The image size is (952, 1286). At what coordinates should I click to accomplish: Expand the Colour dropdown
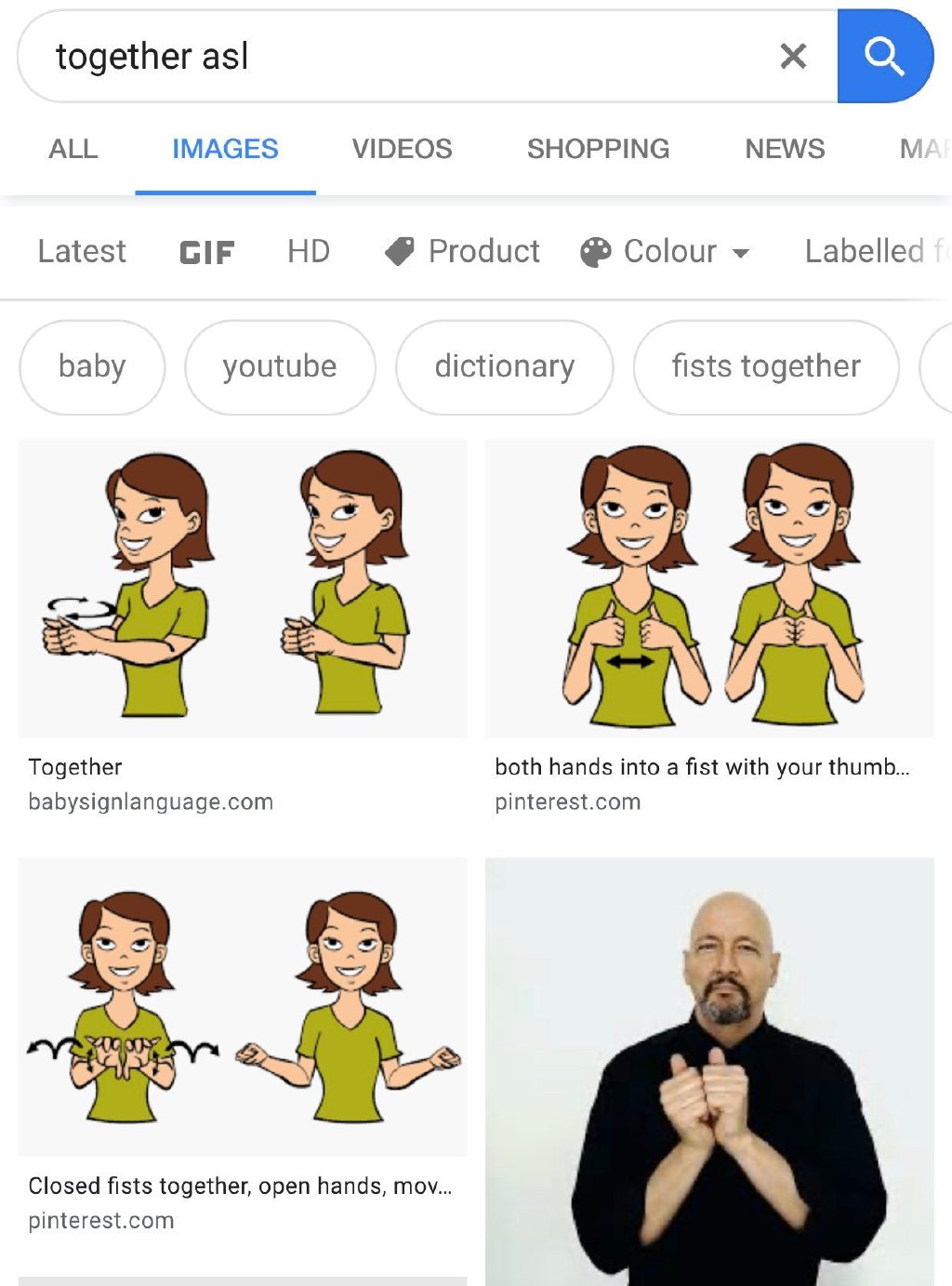click(666, 251)
